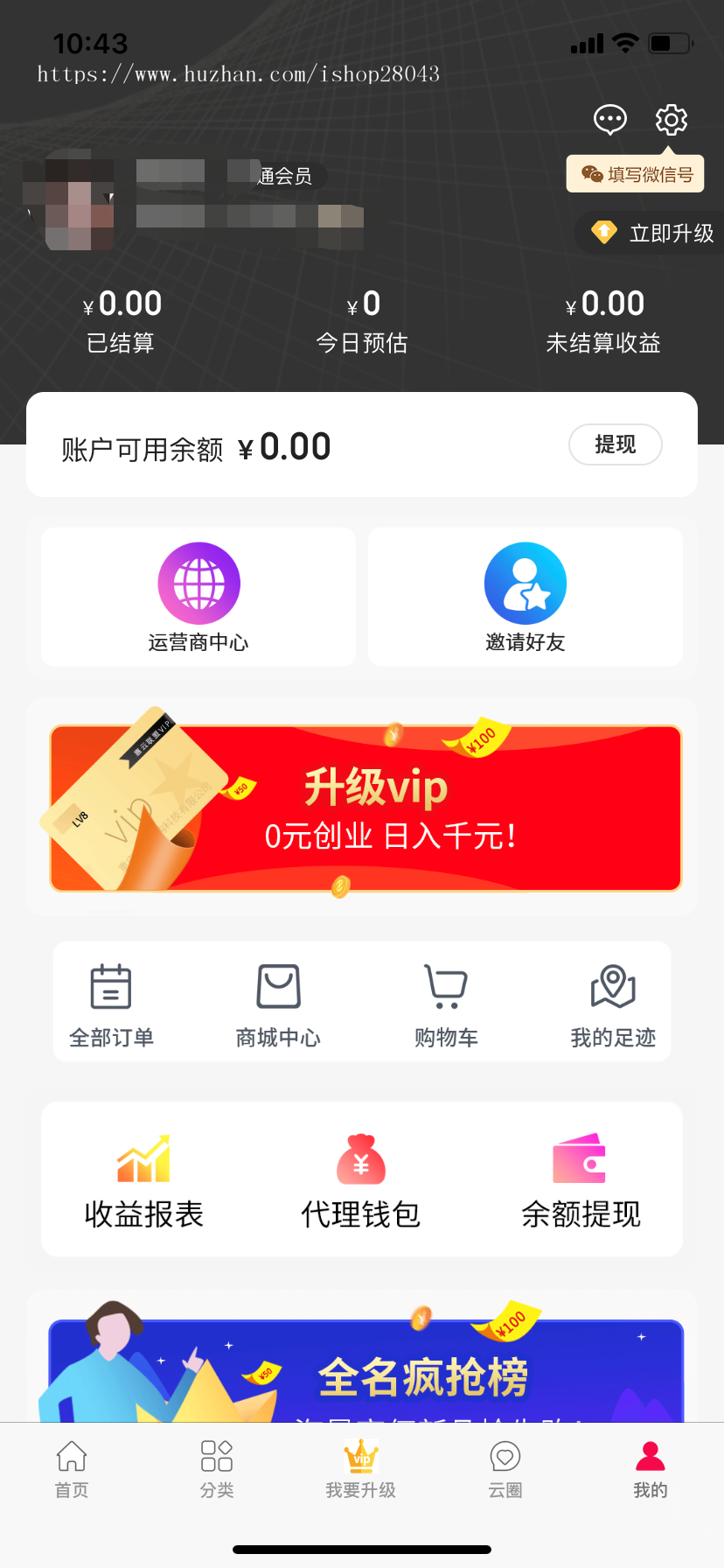
Task: Open 收益报表 earnings chart icon
Action: coord(143,1157)
